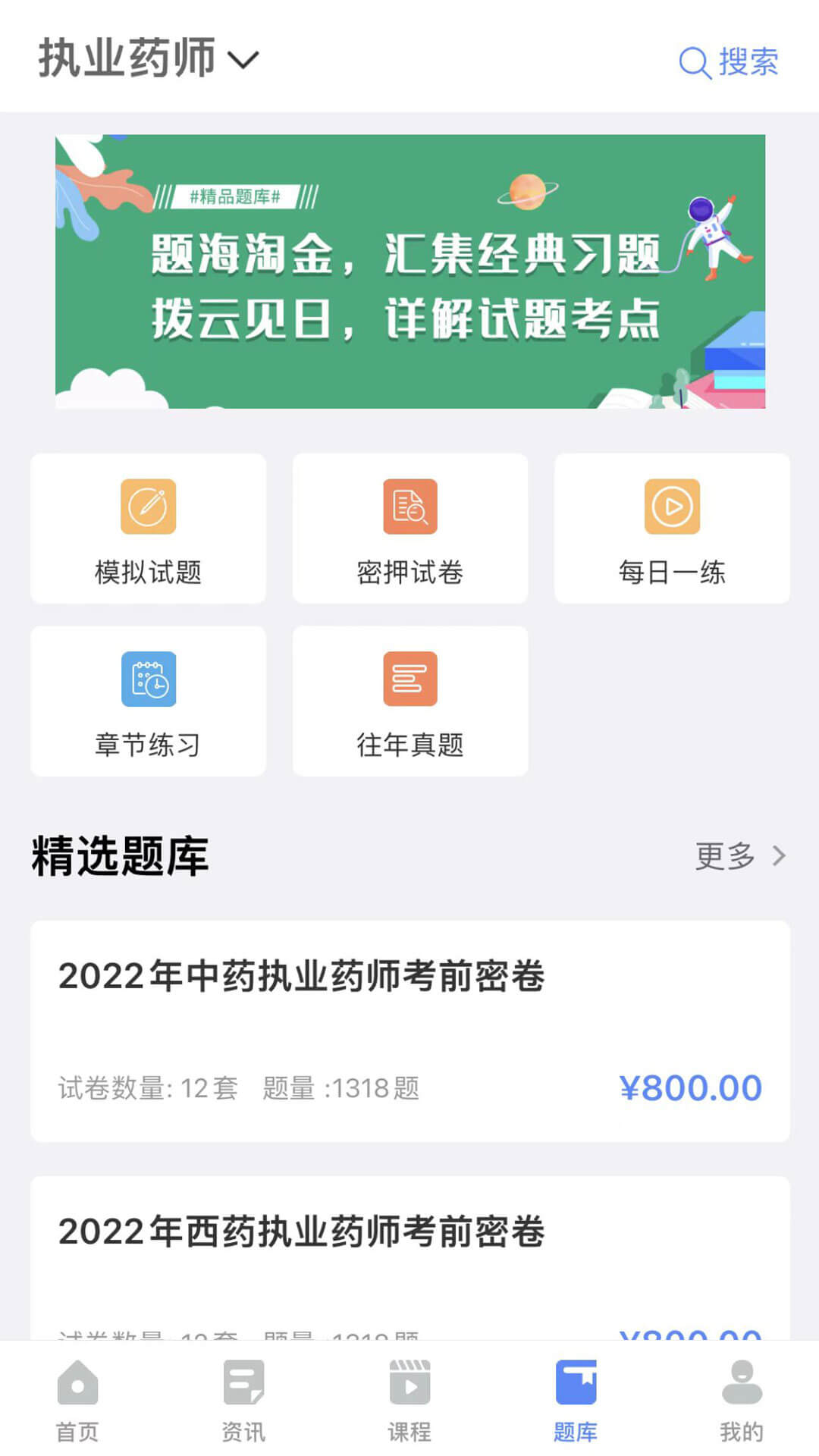
Task: Go to the 我的 tab
Action: coord(741,1400)
